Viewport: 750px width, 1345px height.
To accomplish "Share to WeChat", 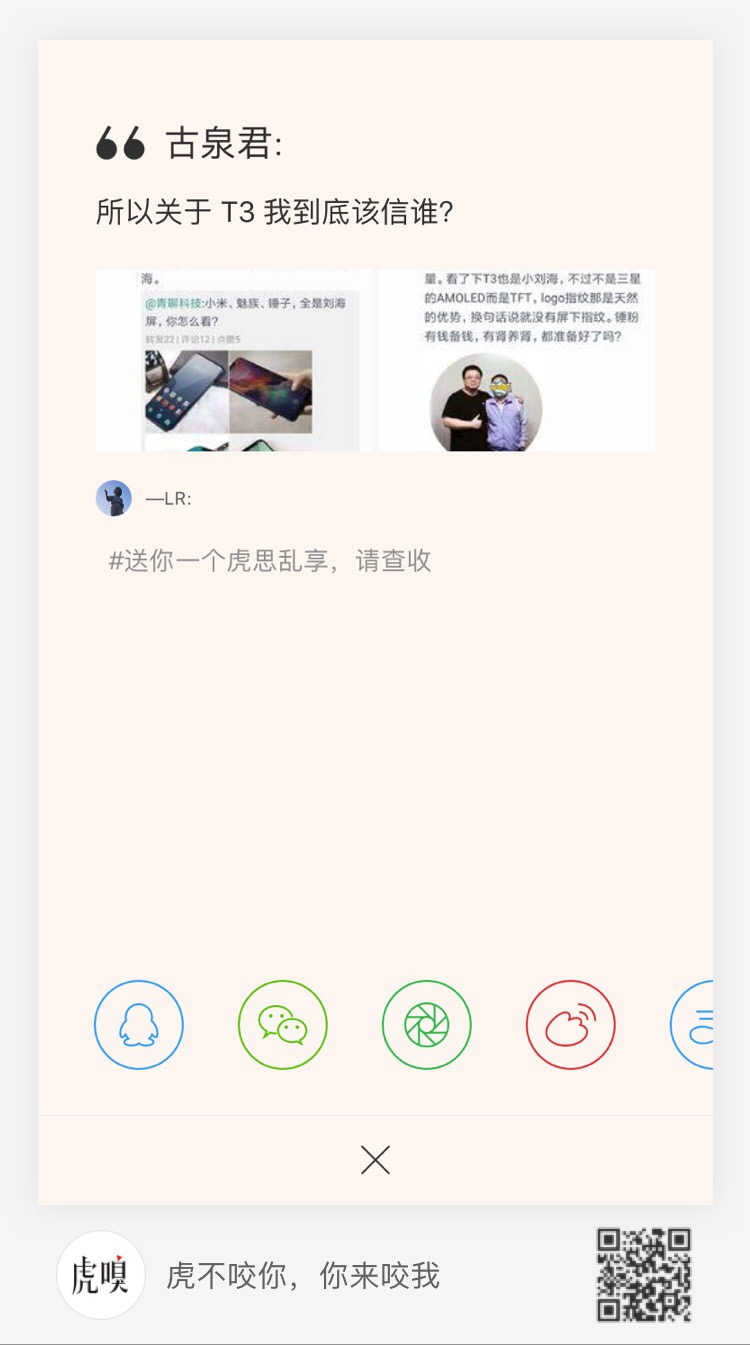I will tap(283, 1025).
